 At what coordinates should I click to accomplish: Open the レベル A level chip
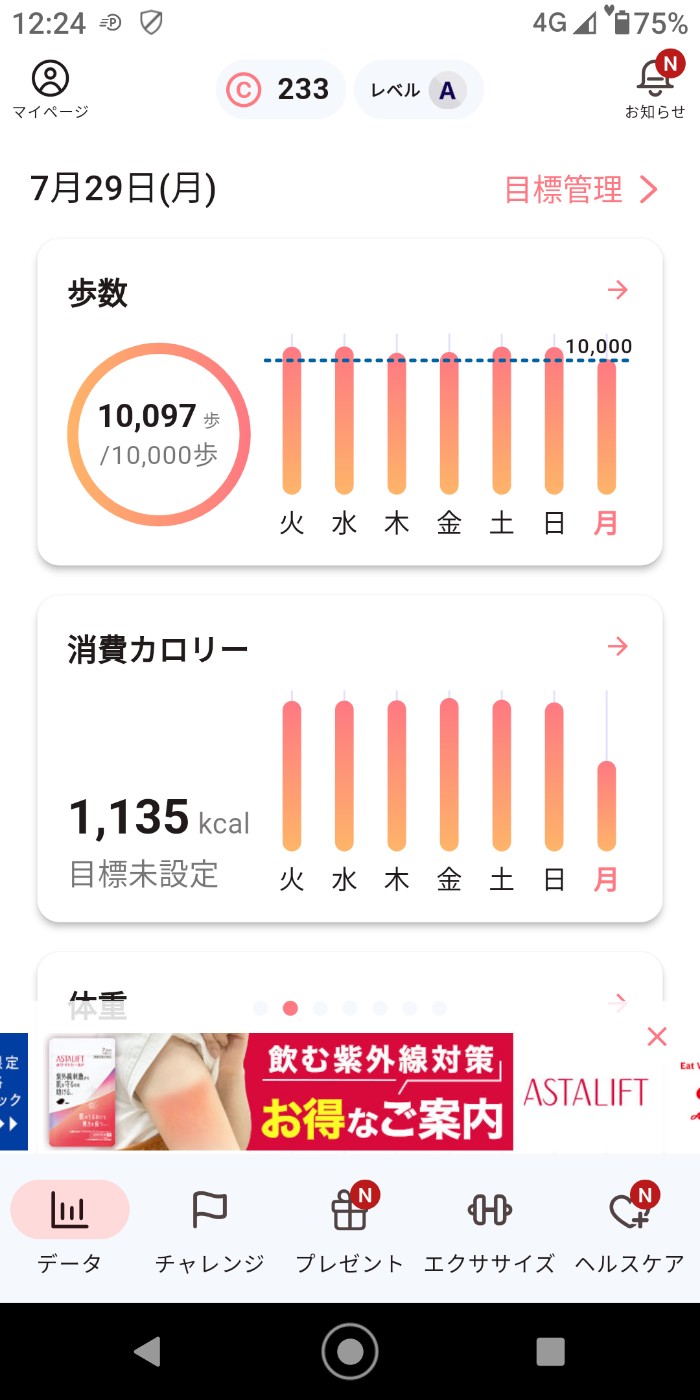[x=419, y=90]
